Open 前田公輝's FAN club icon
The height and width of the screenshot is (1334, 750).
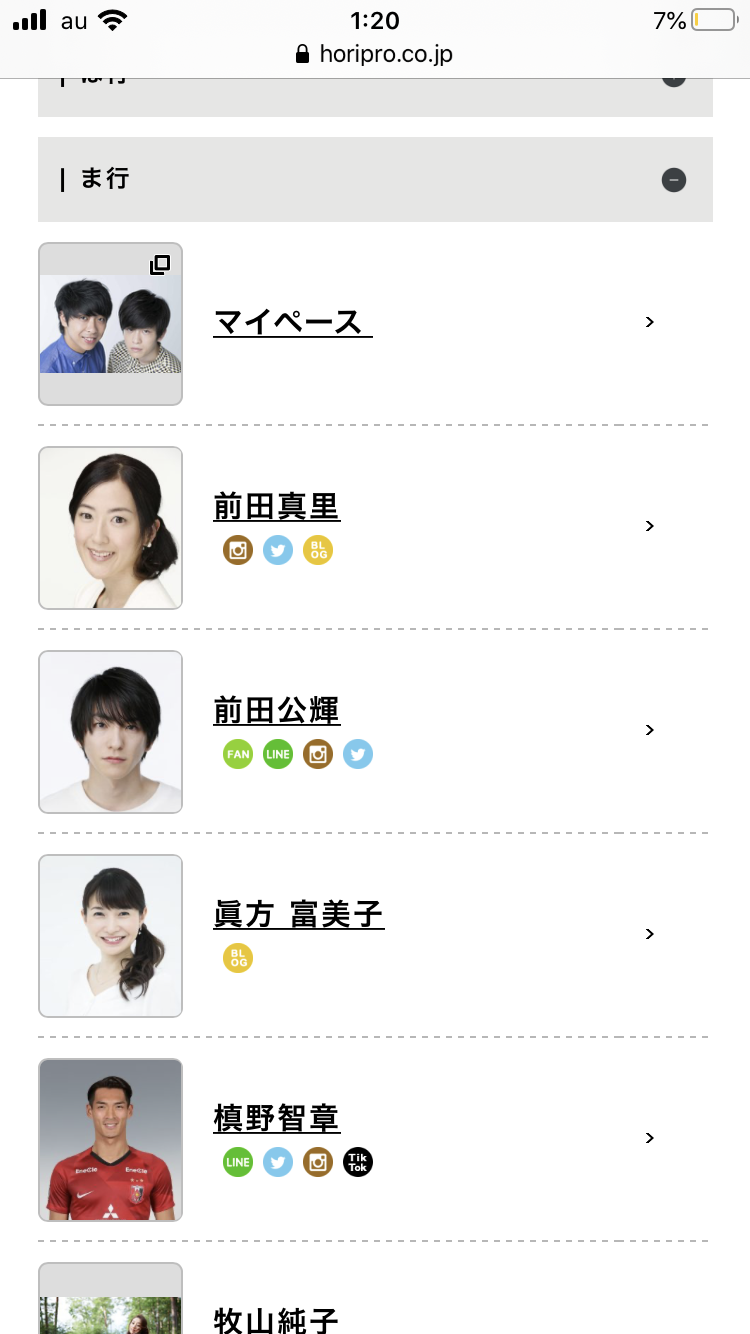click(x=238, y=754)
